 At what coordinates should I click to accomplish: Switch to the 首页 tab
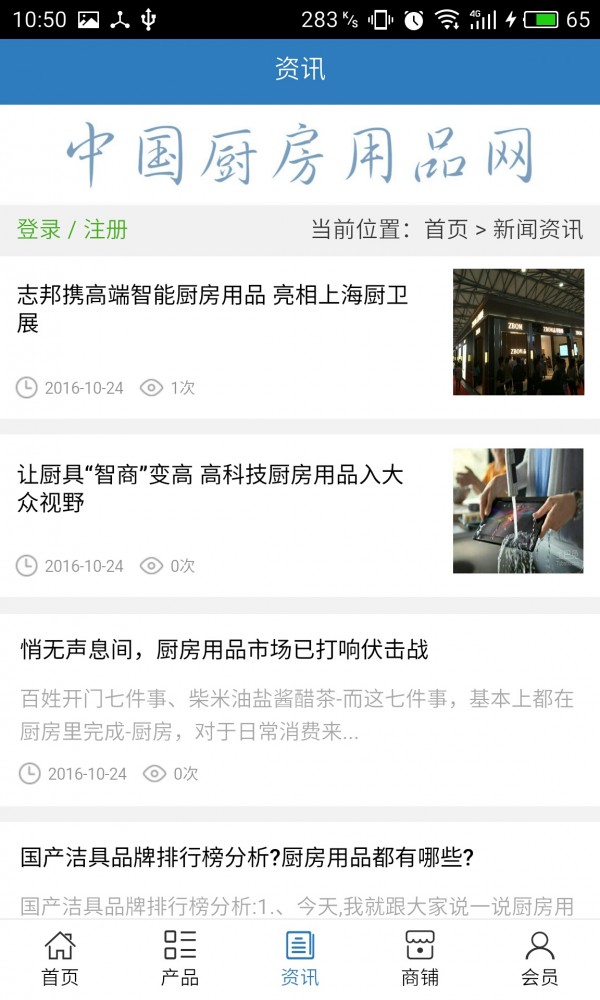(x=60, y=958)
